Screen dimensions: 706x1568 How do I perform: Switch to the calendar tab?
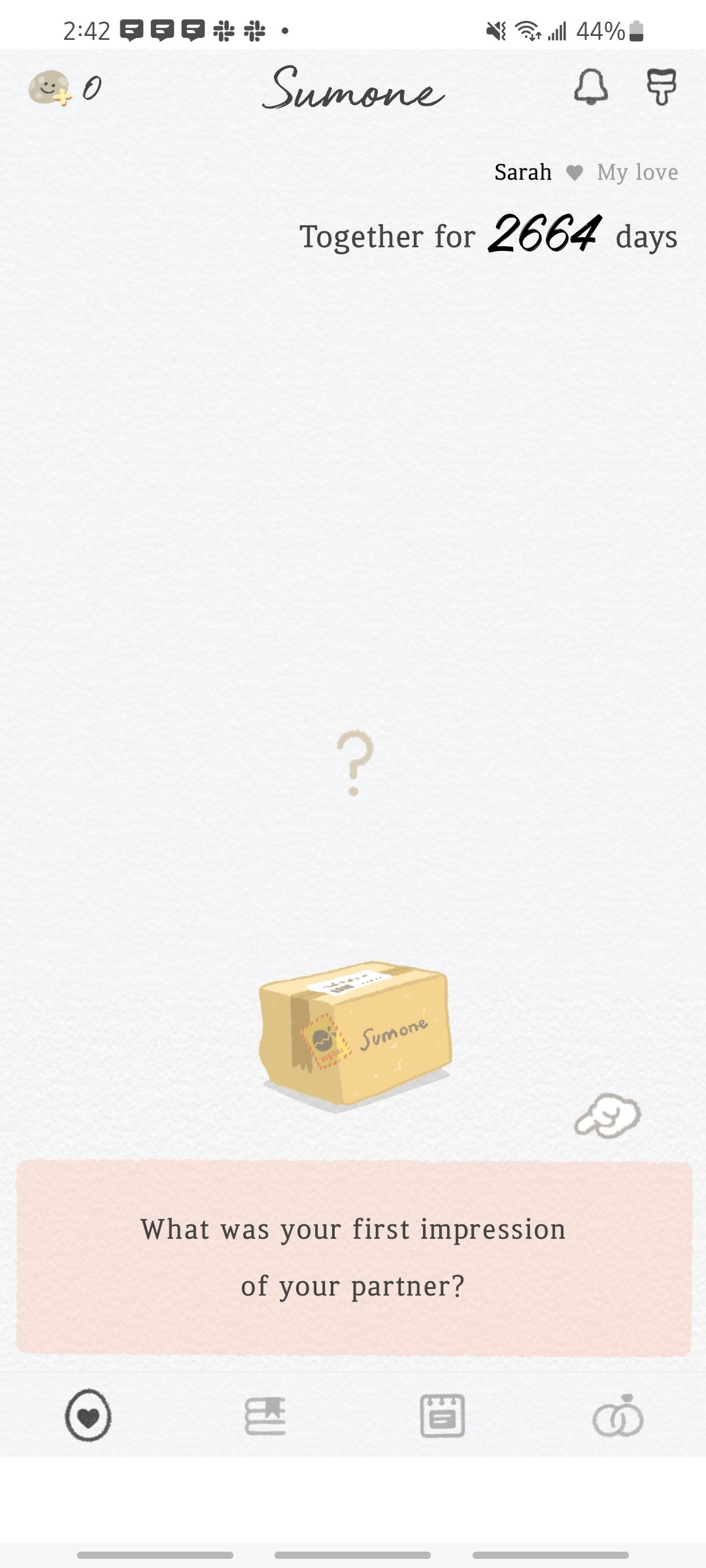tap(443, 1415)
